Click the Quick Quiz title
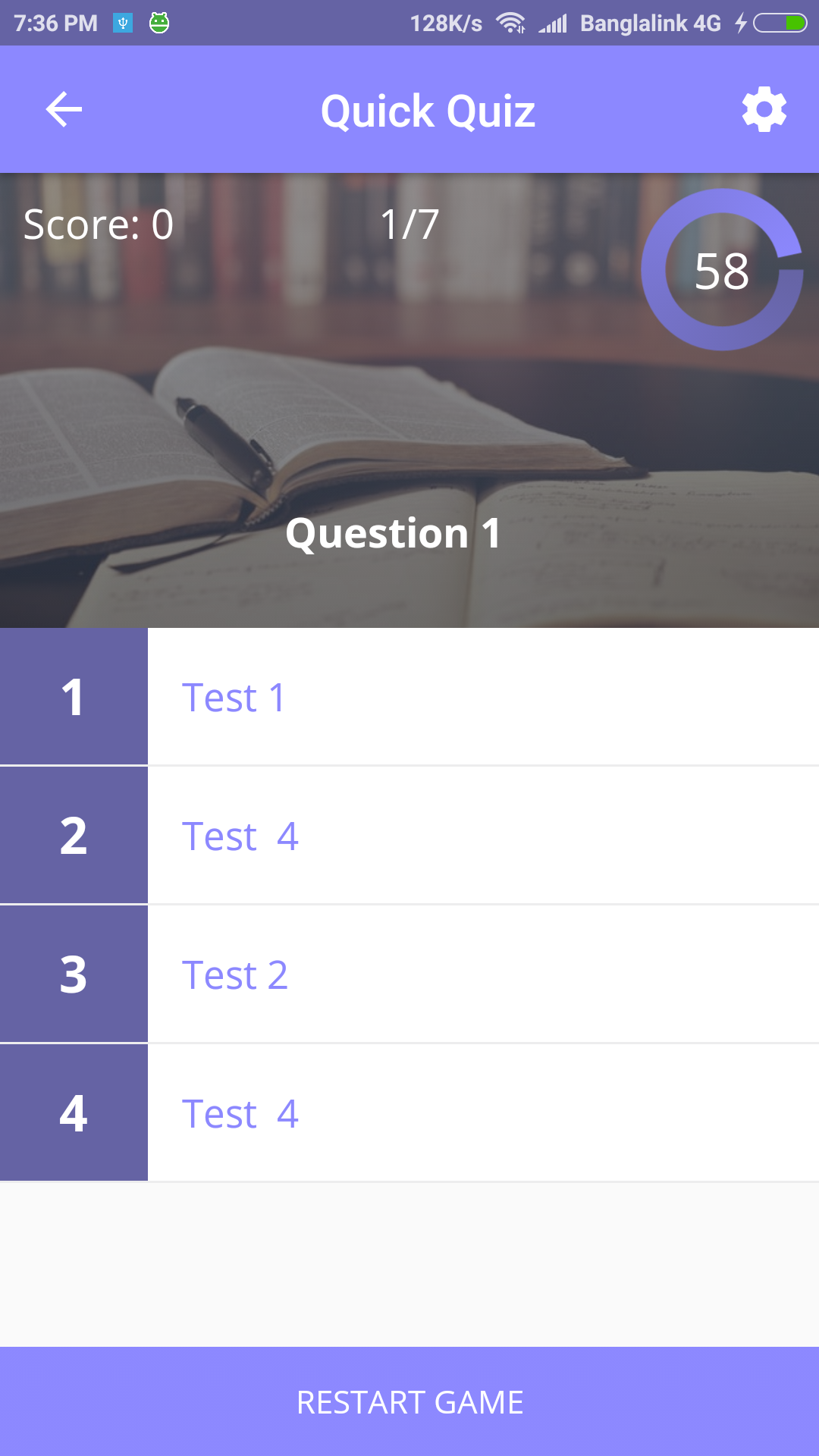 point(428,110)
